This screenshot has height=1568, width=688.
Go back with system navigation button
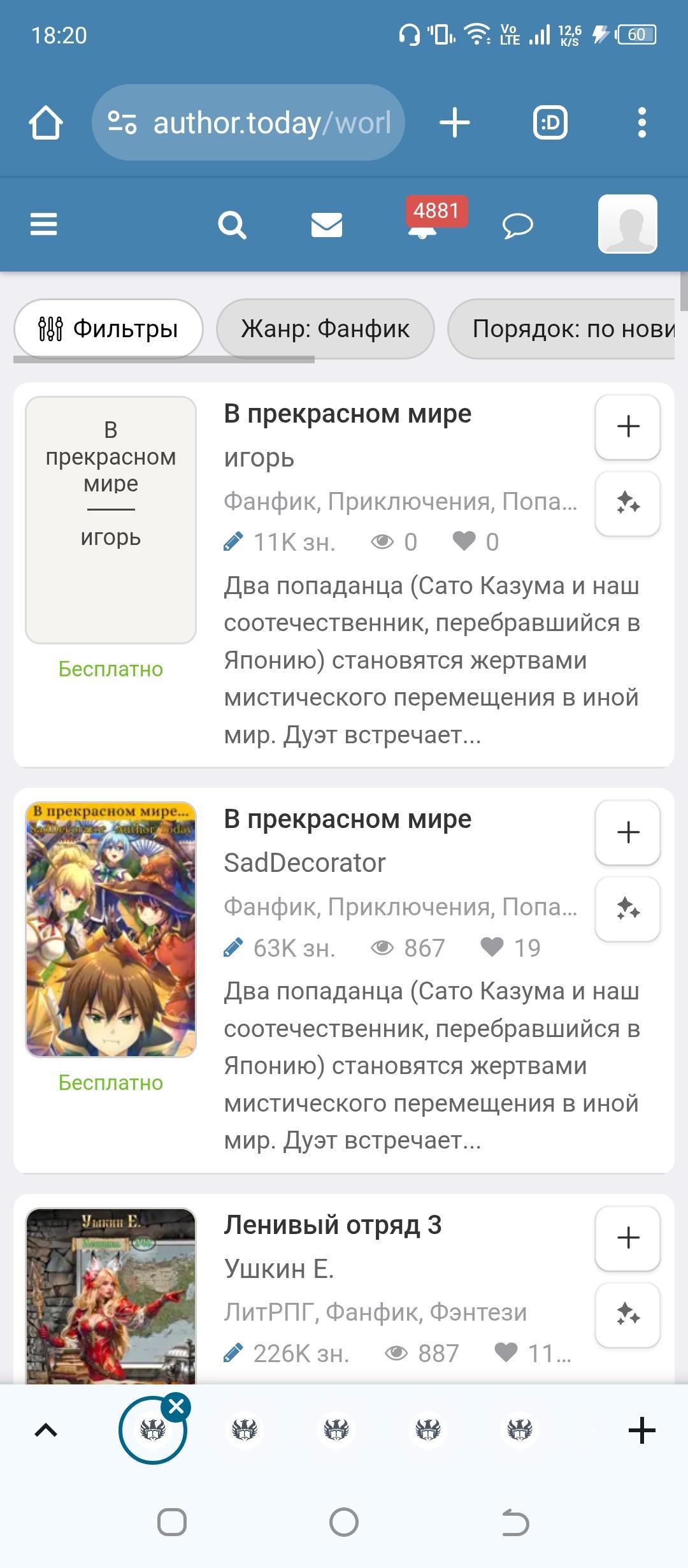(515, 1523)
